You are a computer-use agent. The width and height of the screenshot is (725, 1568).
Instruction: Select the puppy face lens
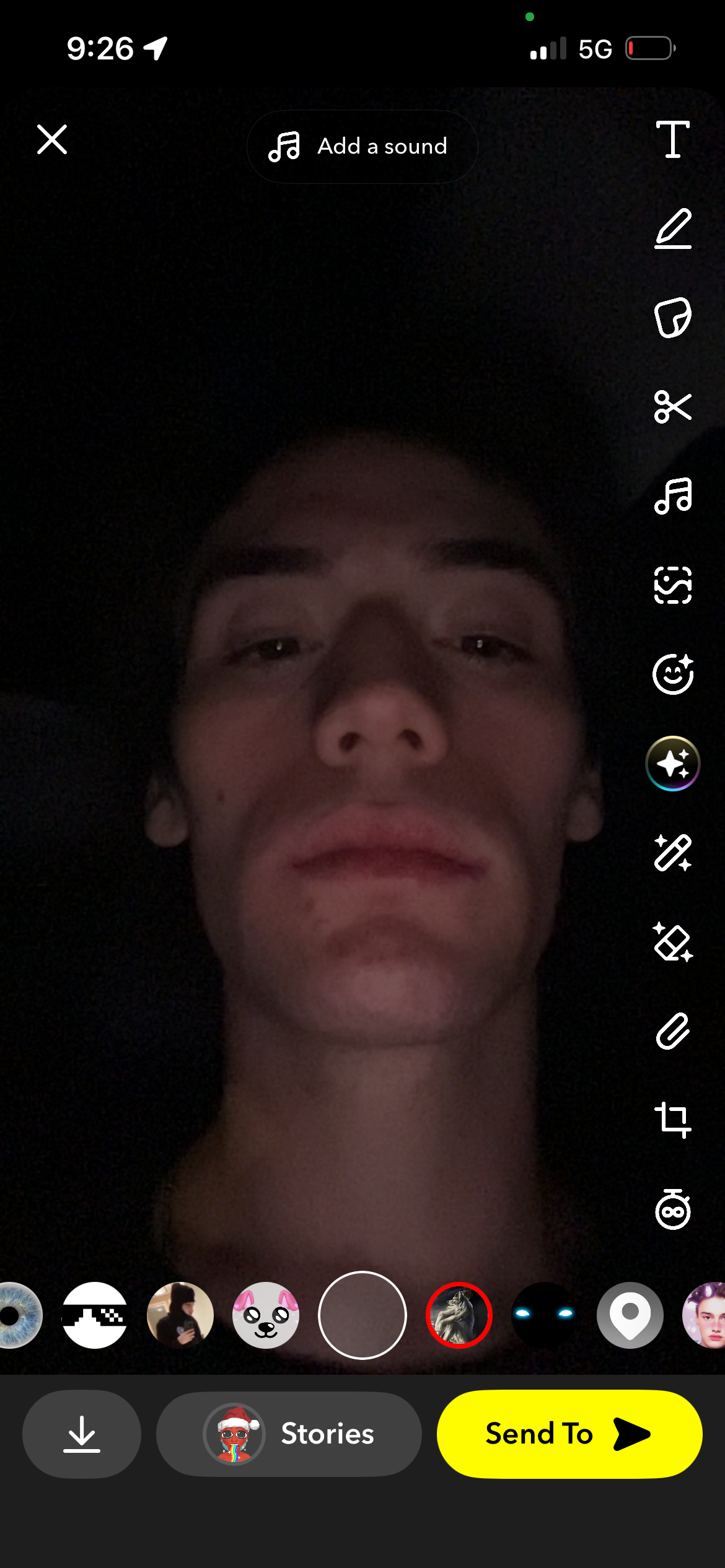click(x=266, y=1315)
